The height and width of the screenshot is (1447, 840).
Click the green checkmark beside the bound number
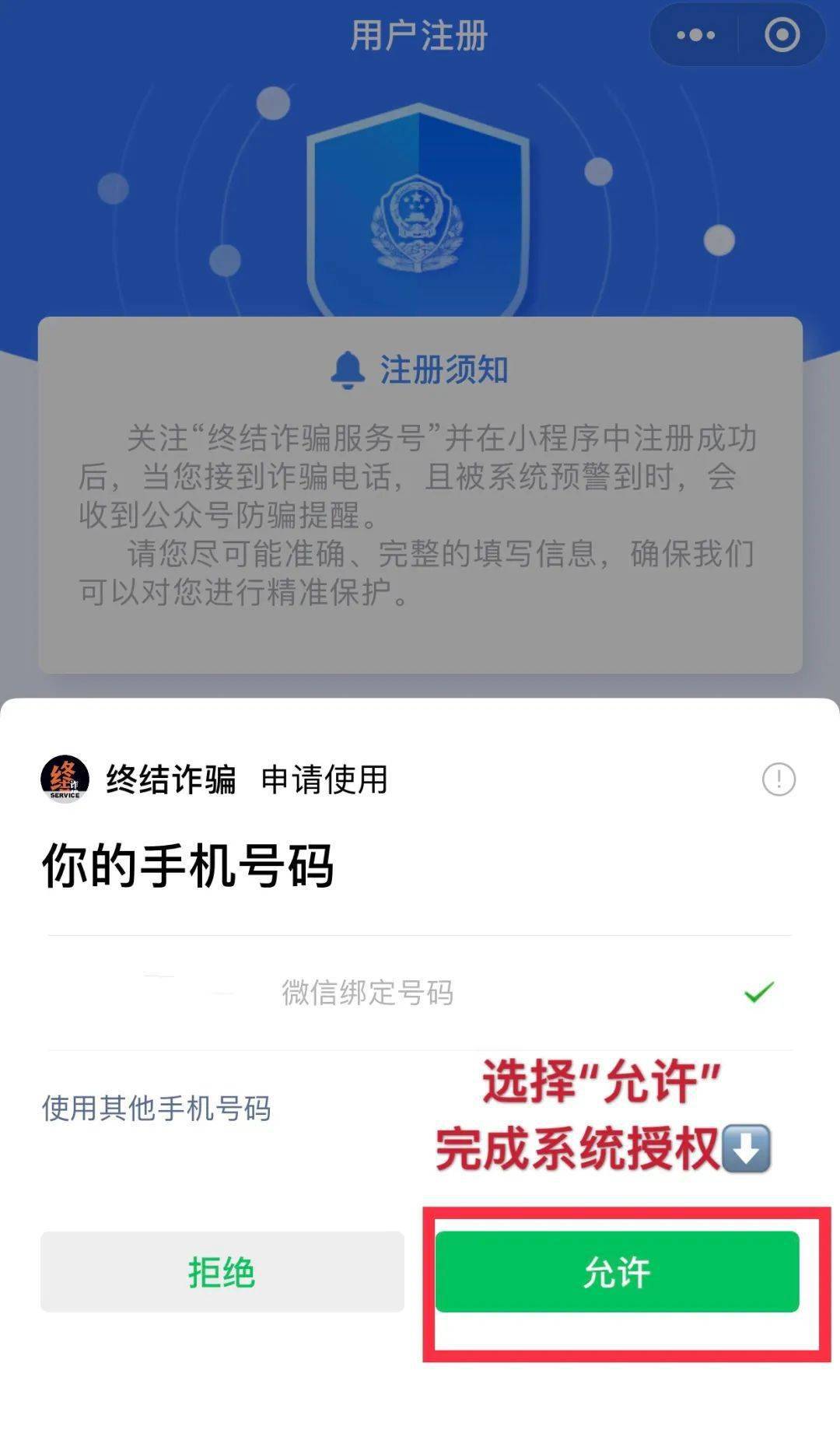coord(758,992)
